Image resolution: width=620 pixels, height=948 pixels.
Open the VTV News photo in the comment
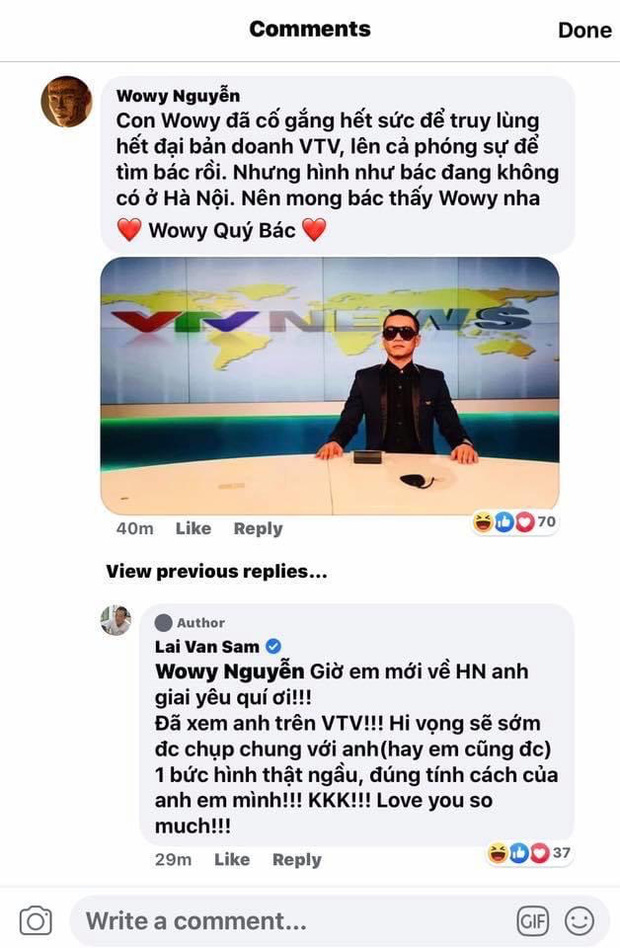coord(330,385)
